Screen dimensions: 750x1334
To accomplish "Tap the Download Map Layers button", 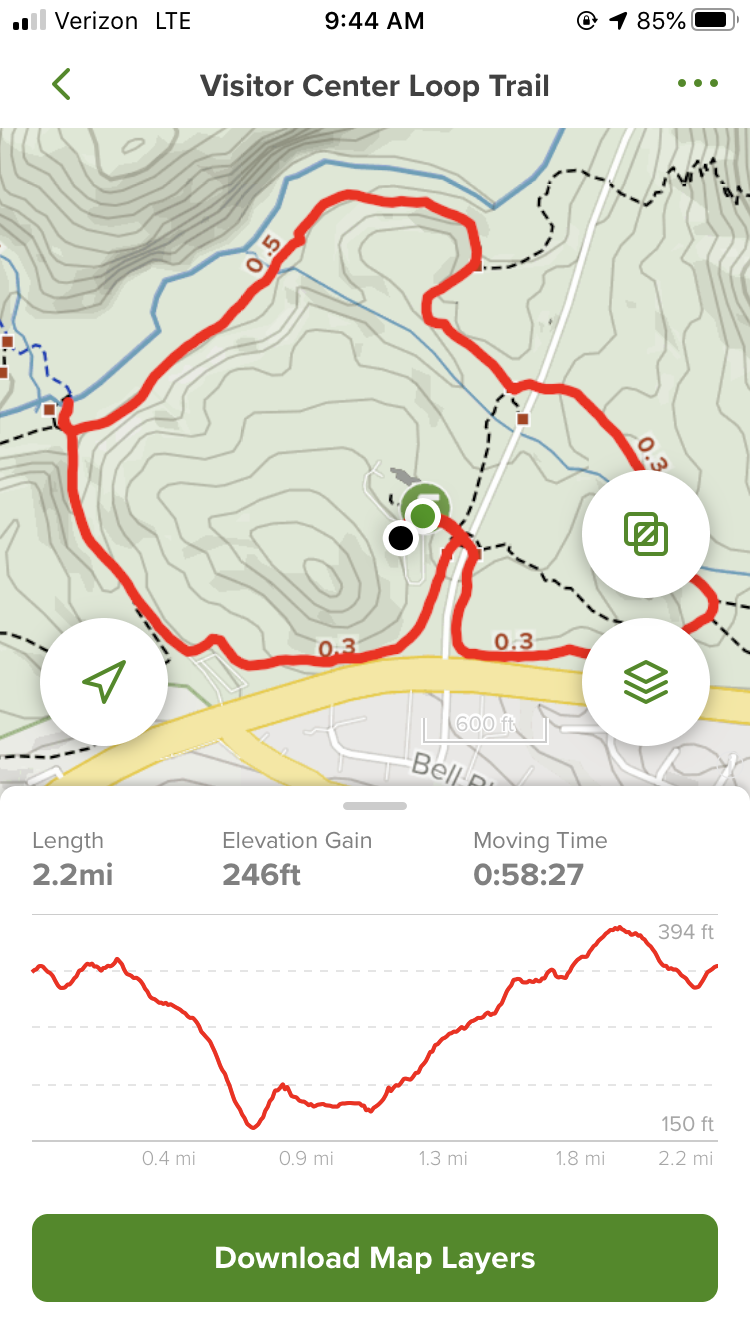I will pos(375,1257).
